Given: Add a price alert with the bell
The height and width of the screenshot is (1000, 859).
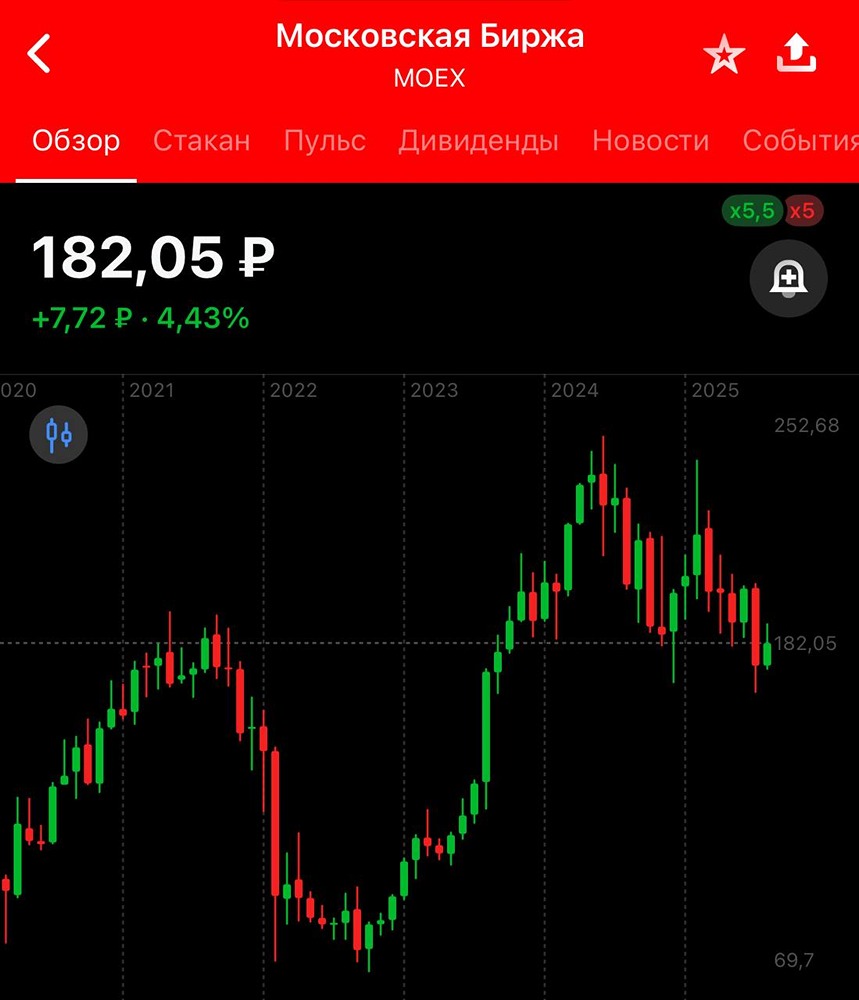Looking at the screenshot, I should pos(788,279).
